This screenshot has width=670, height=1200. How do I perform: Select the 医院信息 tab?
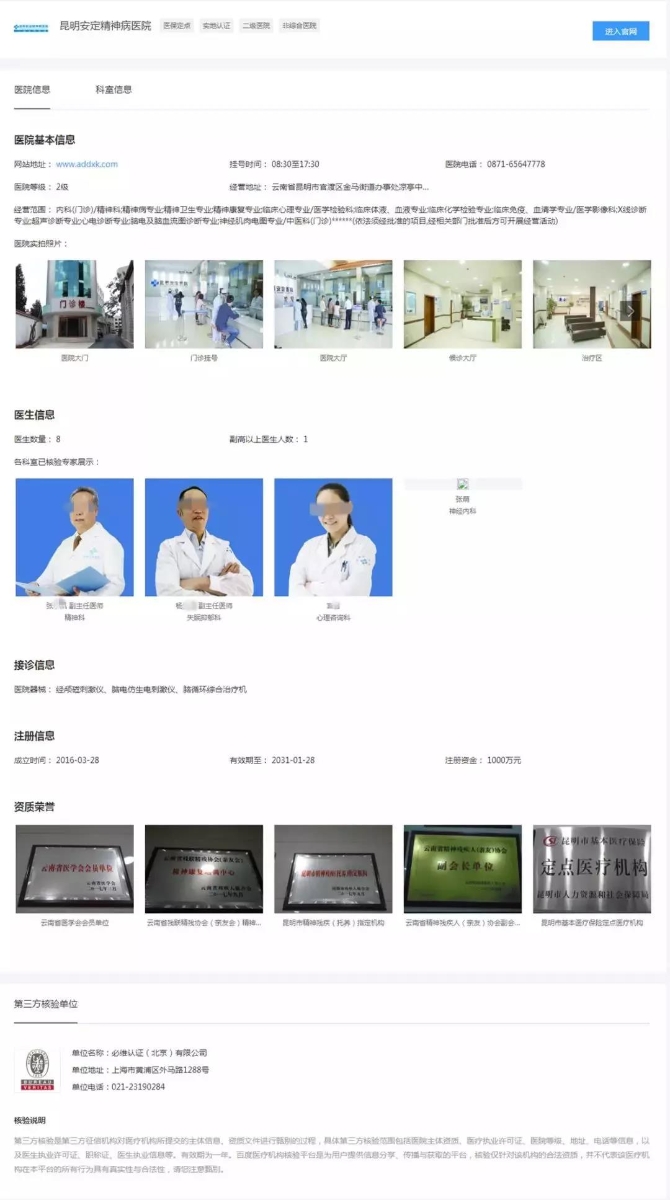pyautogui.click(x=32, y=90)
